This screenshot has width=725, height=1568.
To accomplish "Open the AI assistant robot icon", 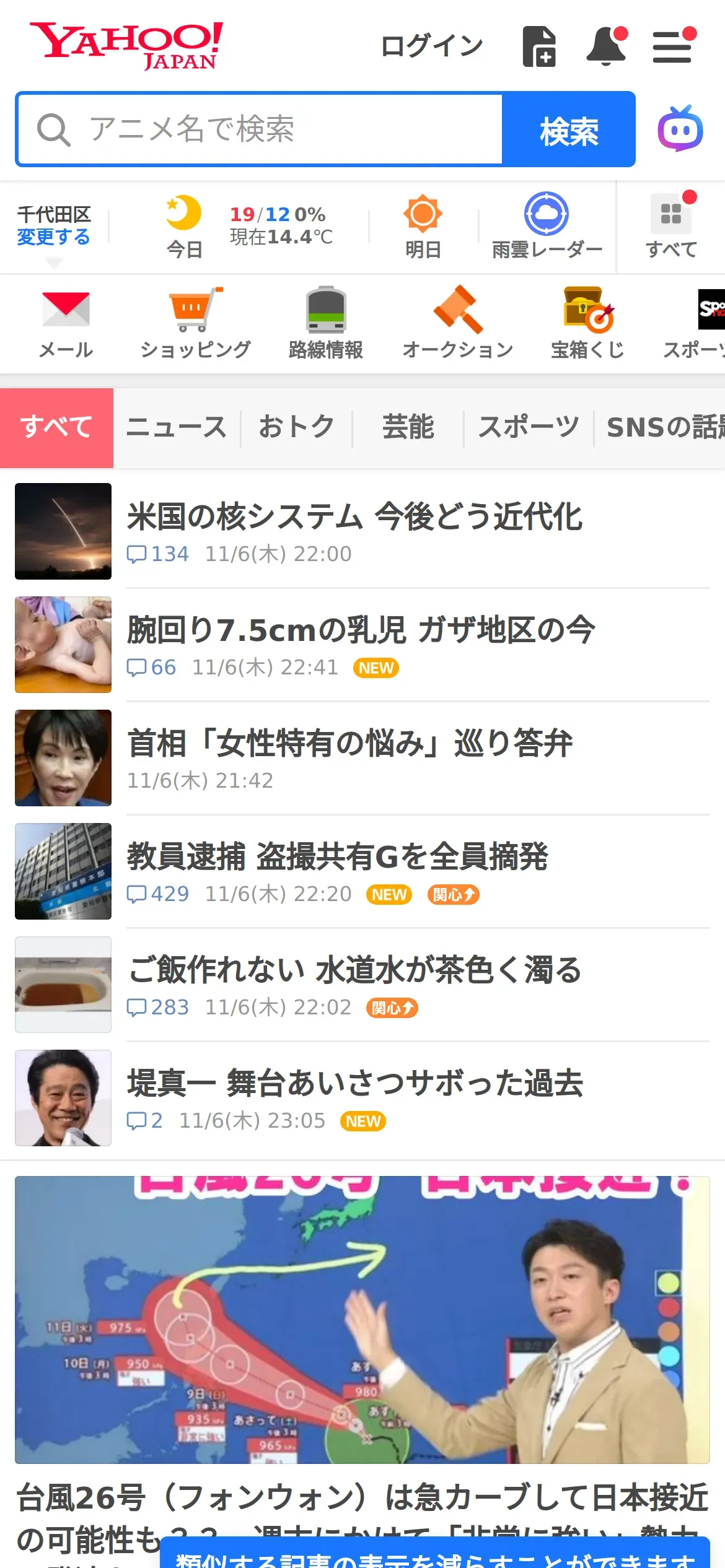I will pyautogui.click(x=680, y=129).
